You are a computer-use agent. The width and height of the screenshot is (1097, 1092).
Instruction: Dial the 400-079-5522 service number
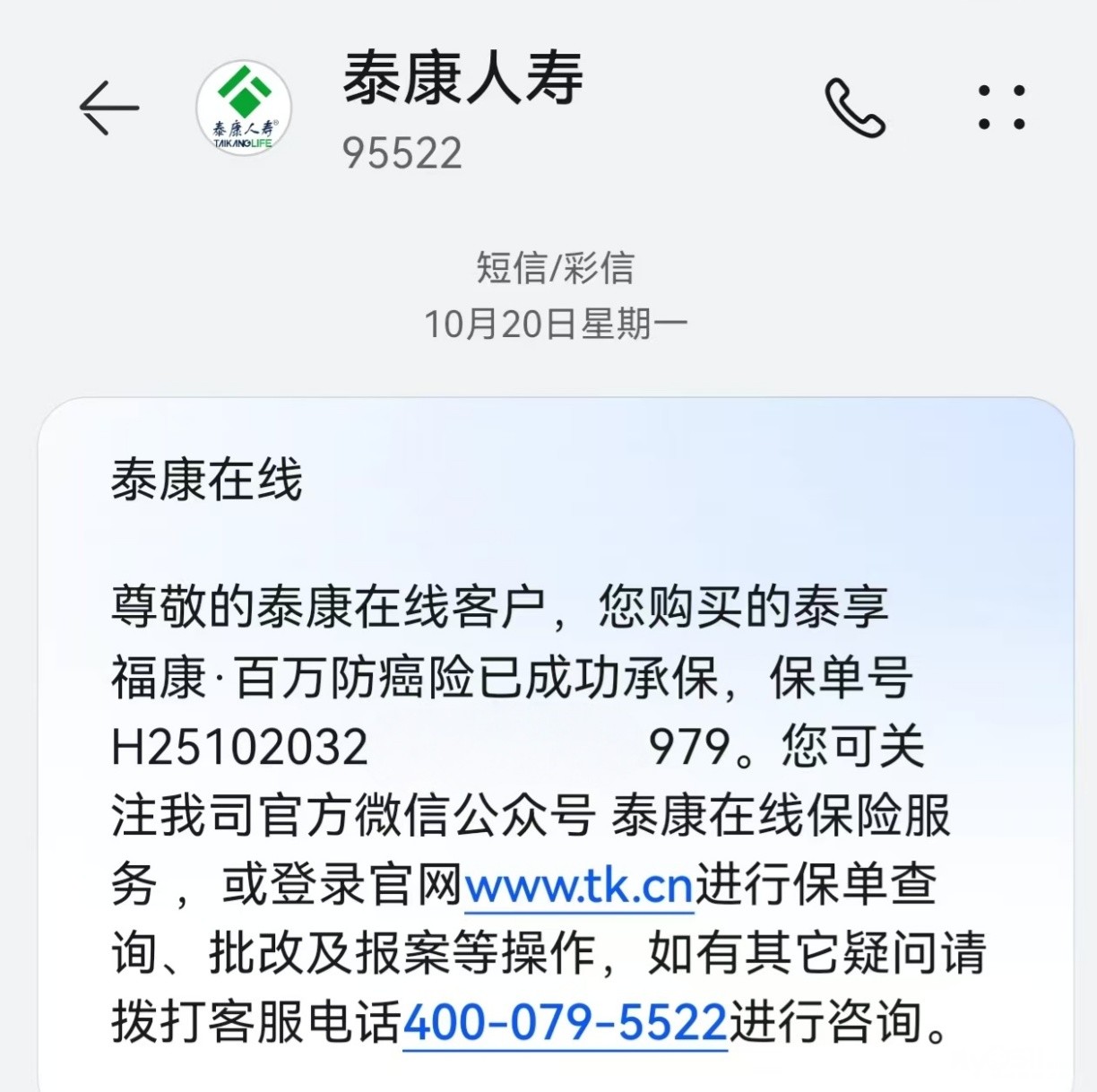coord(565,1023)
